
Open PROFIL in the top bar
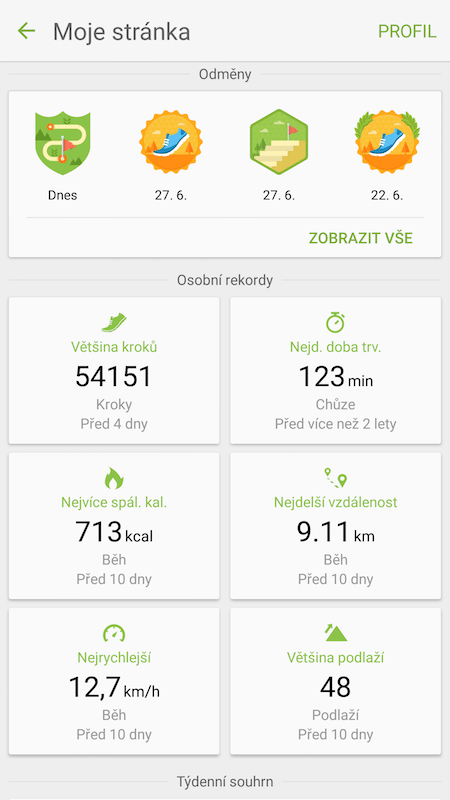(407, 32)
